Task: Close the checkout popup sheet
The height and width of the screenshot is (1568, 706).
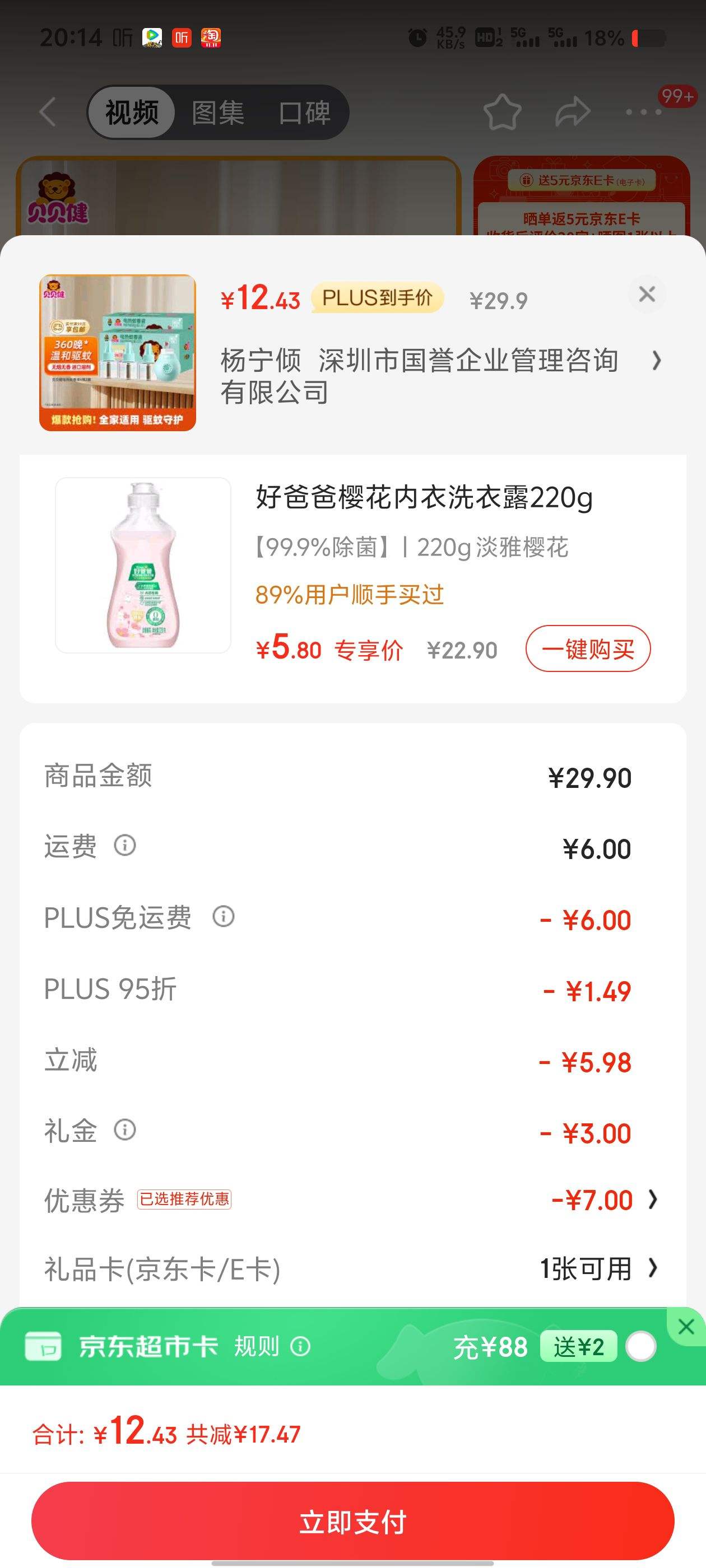Action: pyautogui.click(x=646, y=295)
